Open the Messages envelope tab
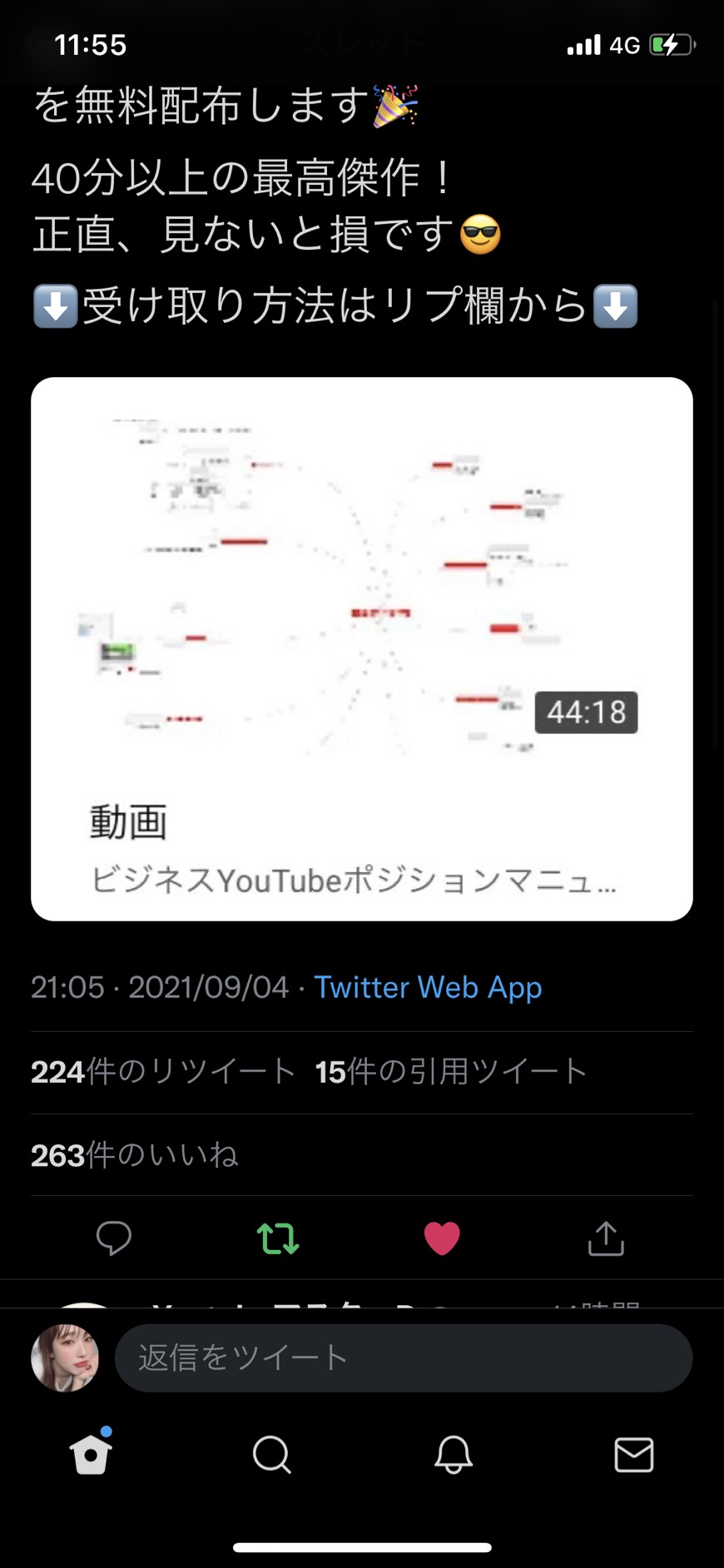724x1568 pixels. (x=634, y=1455)
